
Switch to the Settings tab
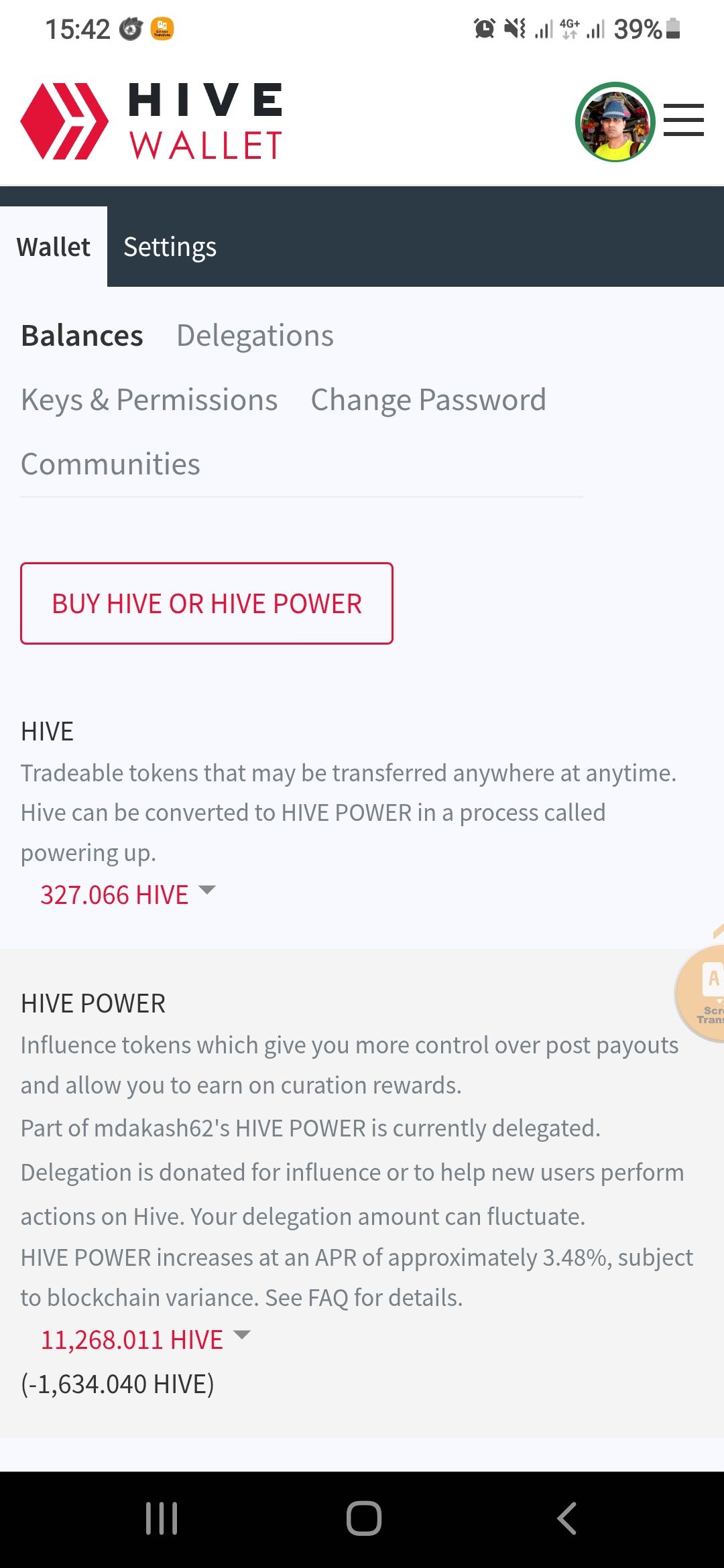coord(170,247)
